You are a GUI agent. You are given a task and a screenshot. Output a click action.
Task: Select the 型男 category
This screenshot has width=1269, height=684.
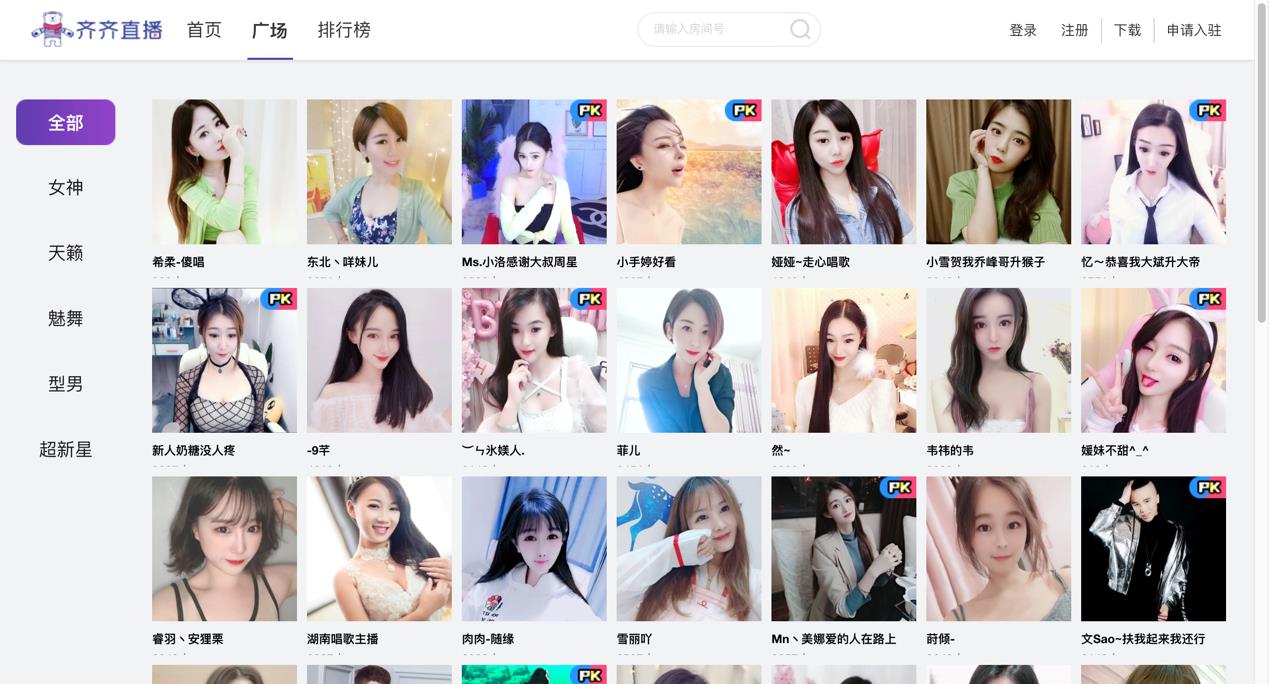point(66,384)
